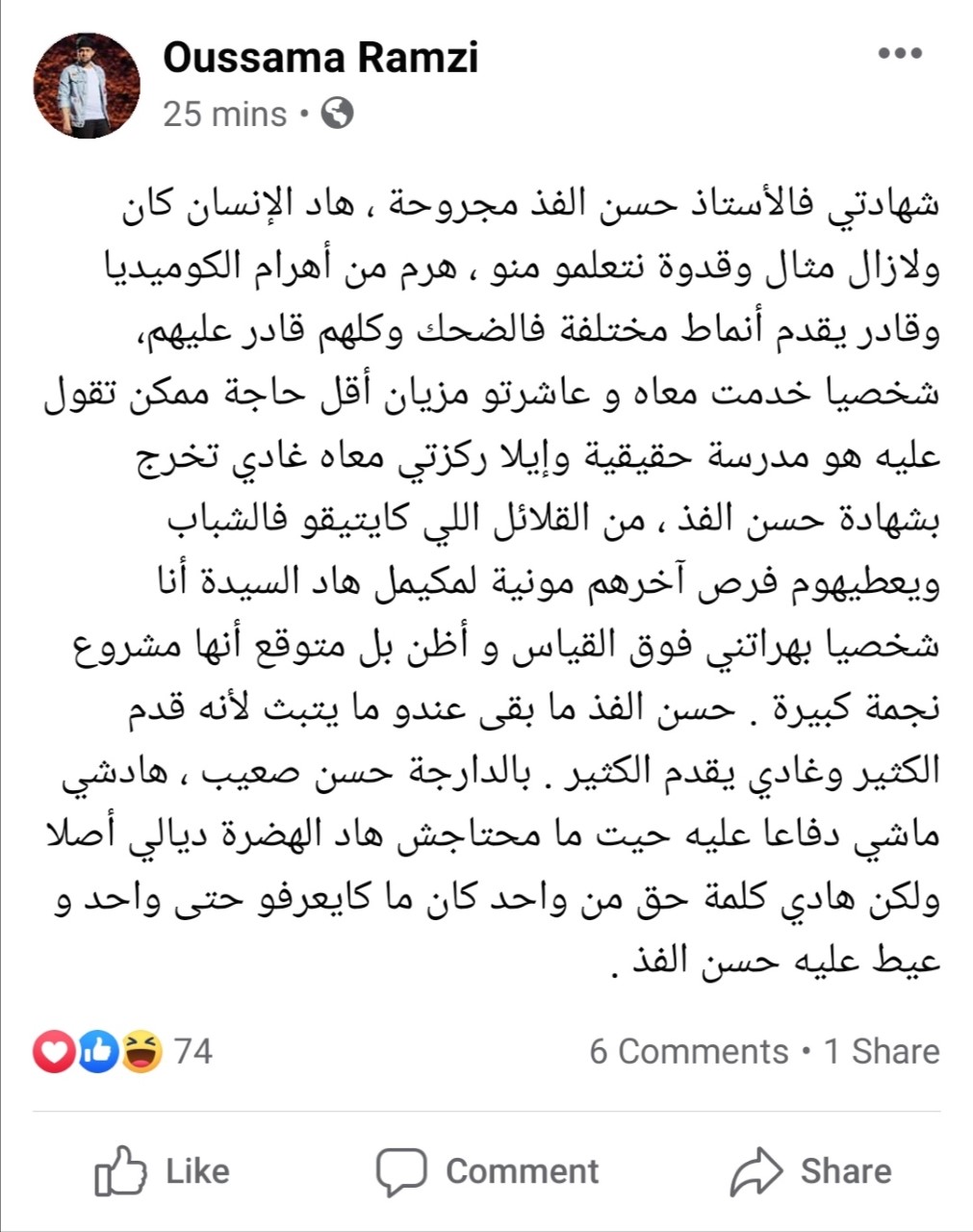The width and height of the screenshot is (973, 1232).
Task: Open the 6 Comments link
Action: 688,1051
